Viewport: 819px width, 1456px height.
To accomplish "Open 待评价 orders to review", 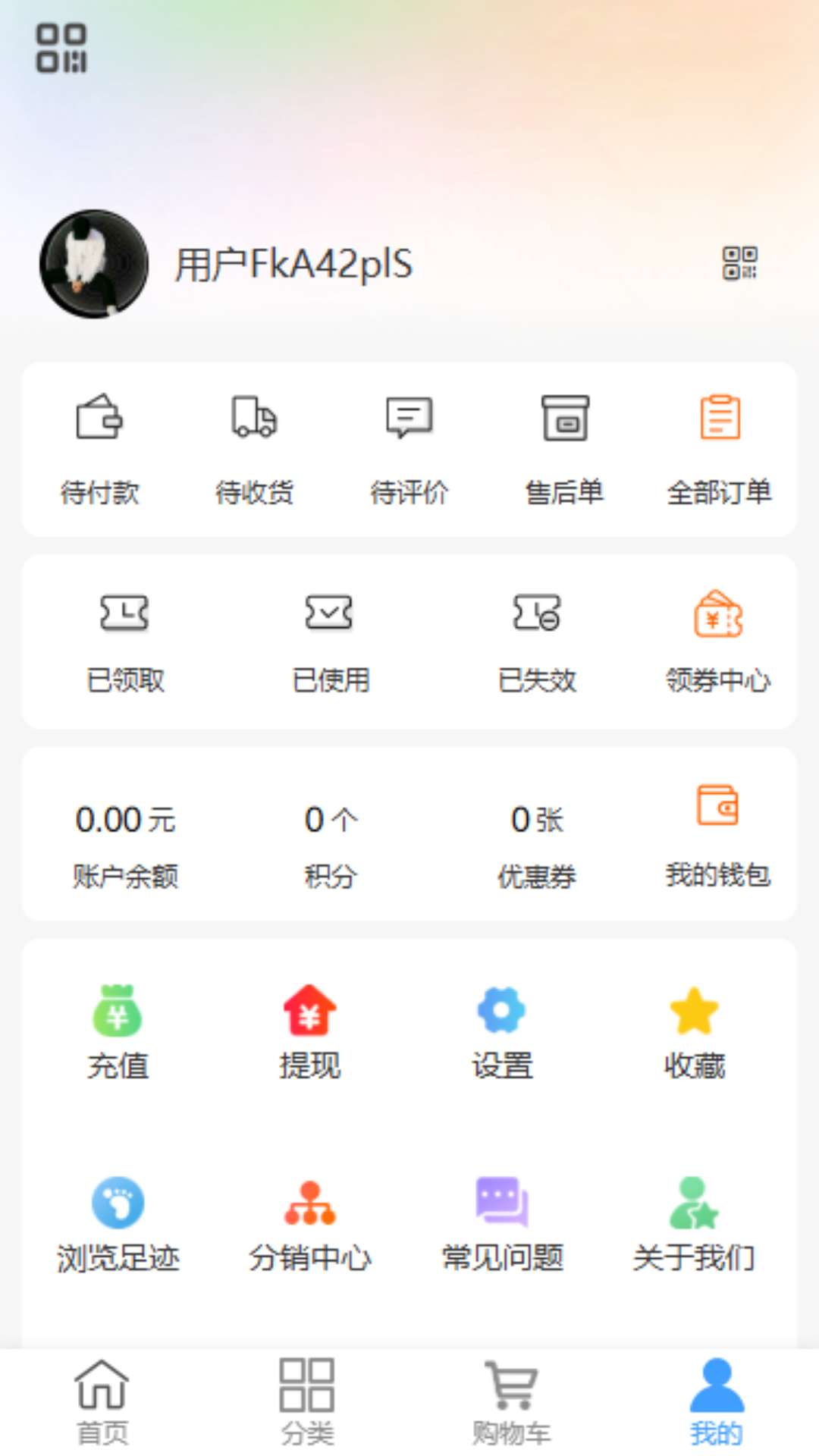I will click(x=409, y=447).
